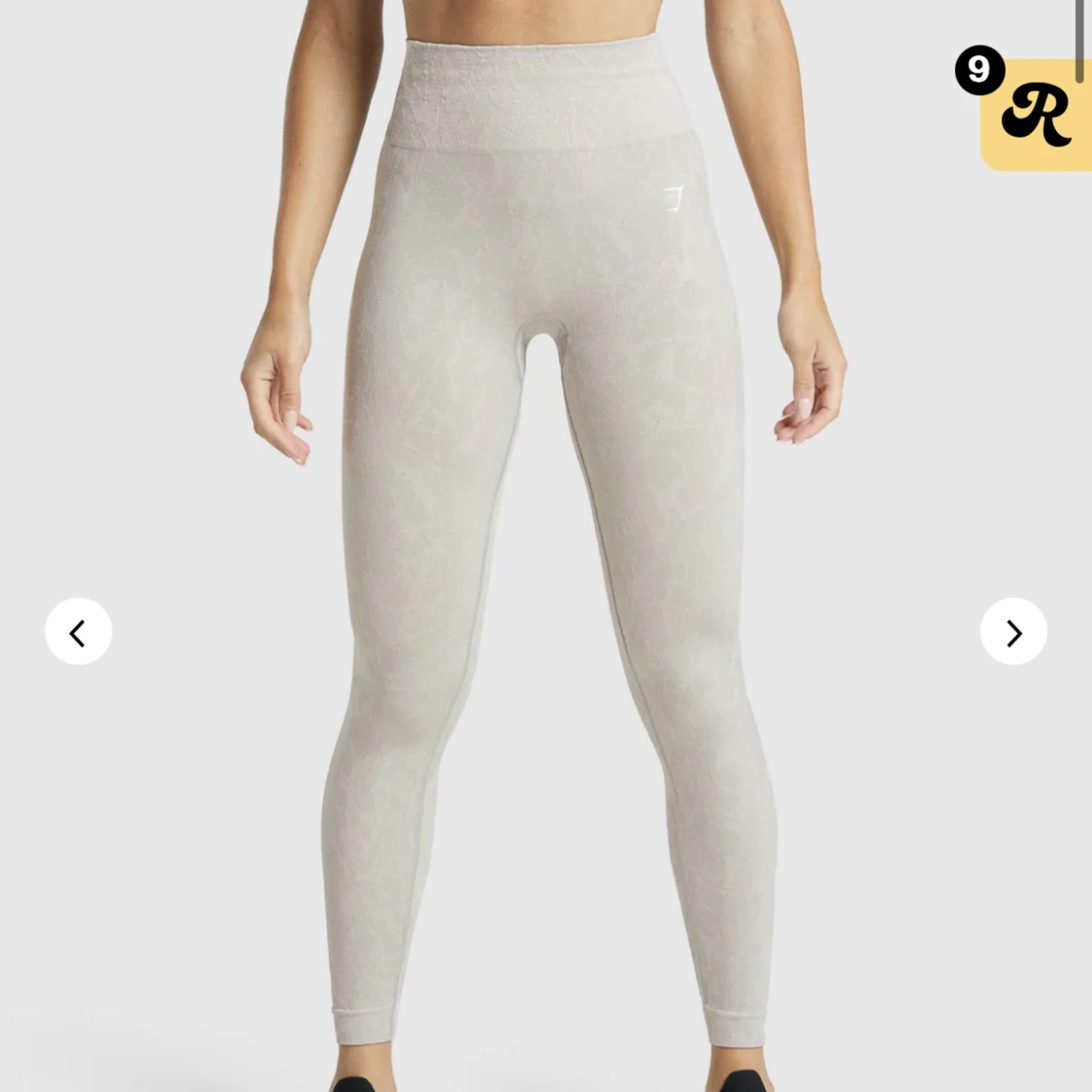Image resolution: width=1092 pixels, height=1092 pixels.
Task: Open the R badge showing 9
Action: pos(1035,115)
